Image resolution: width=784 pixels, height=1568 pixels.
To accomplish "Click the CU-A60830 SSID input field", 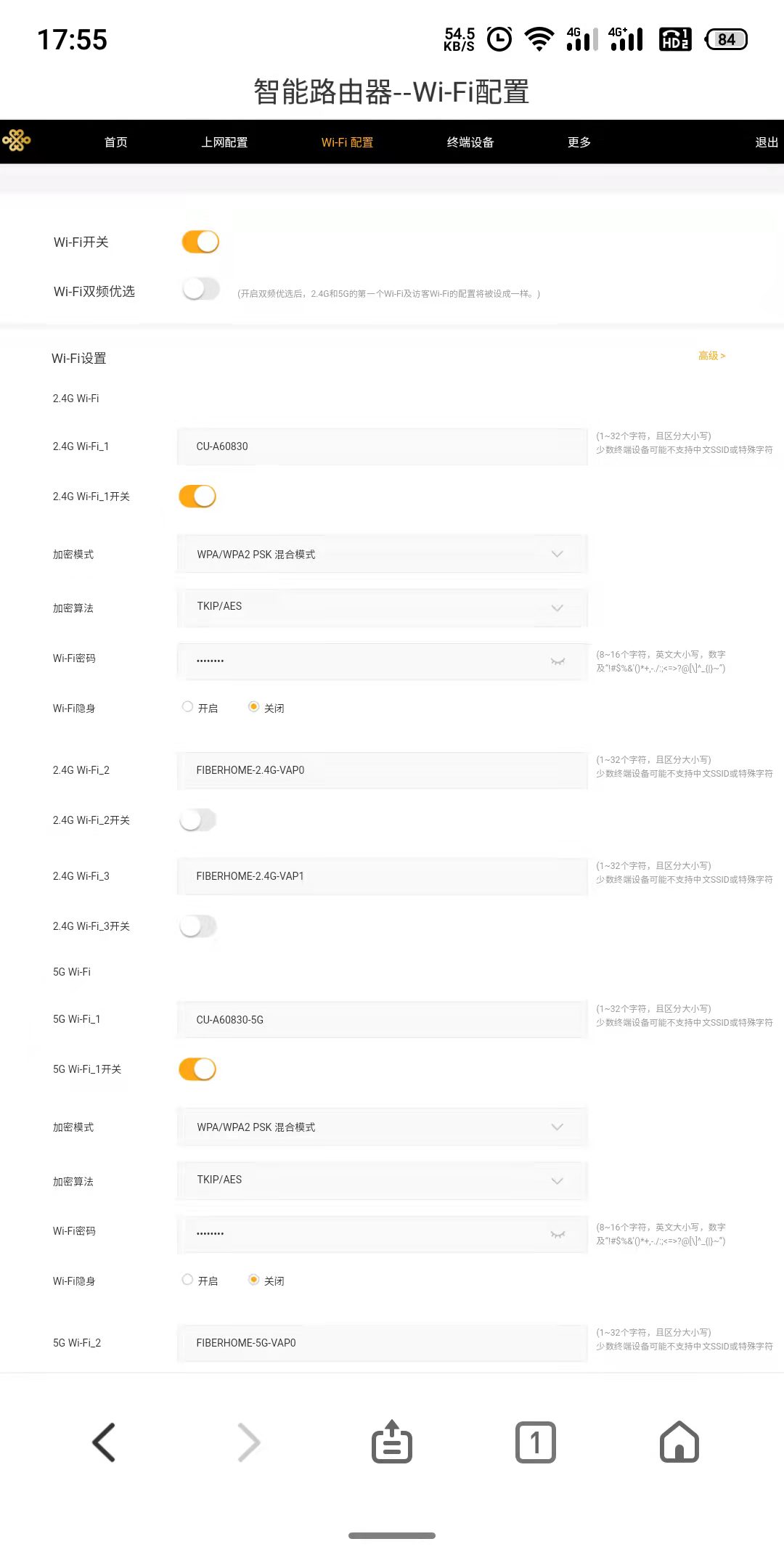I will 381,446.
